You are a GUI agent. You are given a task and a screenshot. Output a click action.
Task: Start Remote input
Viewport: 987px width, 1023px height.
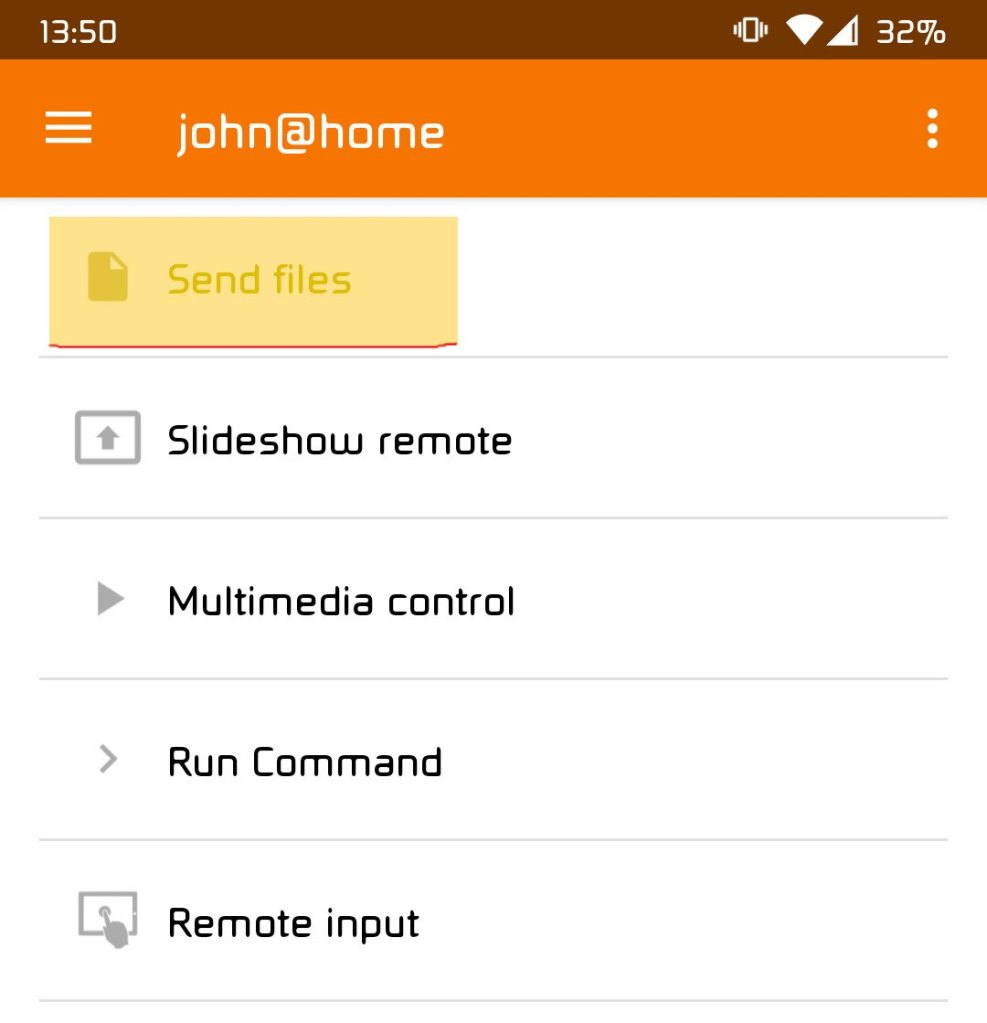pyautogui.click(x=293, y=922)
